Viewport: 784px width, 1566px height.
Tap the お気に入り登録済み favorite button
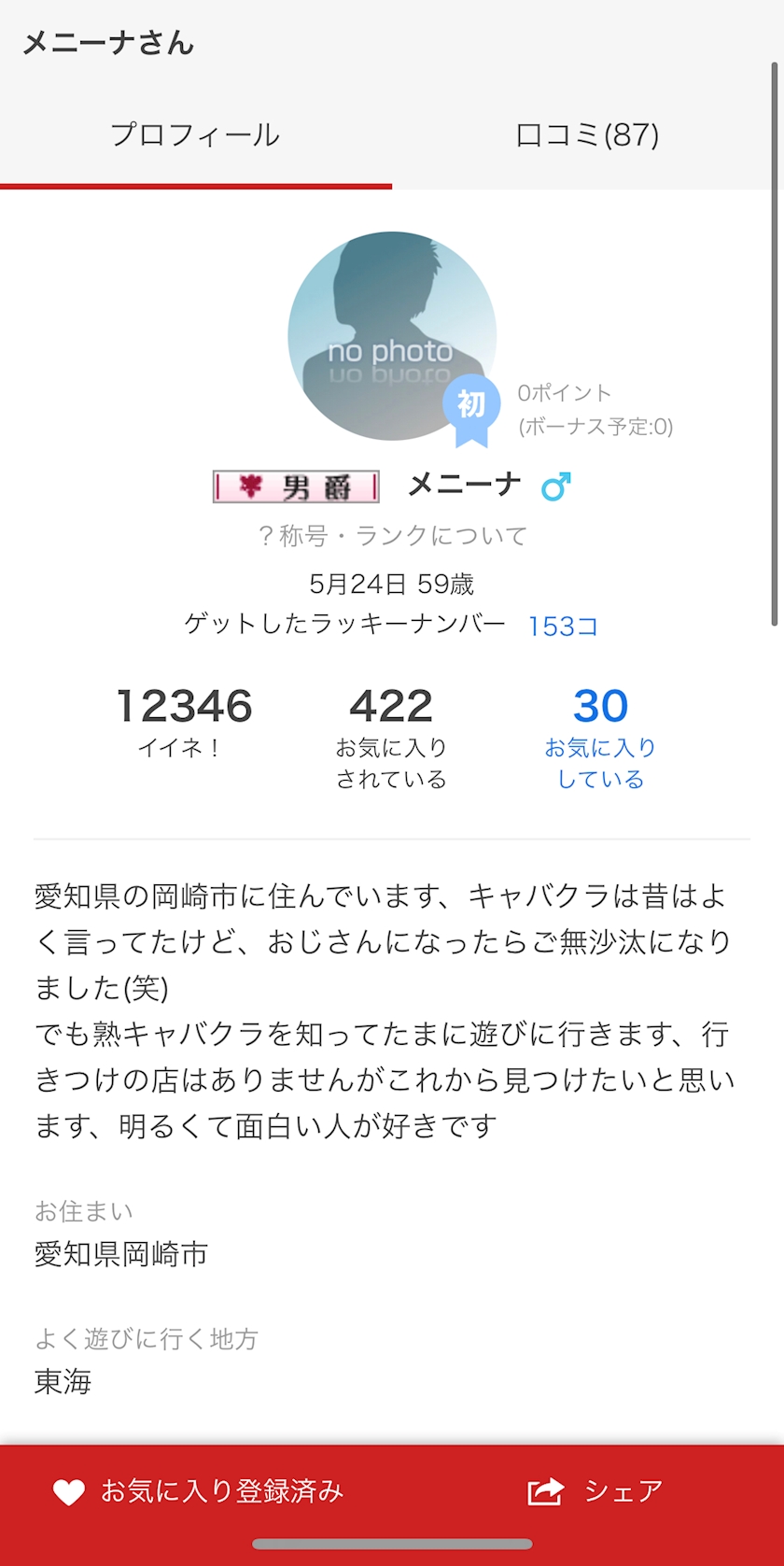198,1491
